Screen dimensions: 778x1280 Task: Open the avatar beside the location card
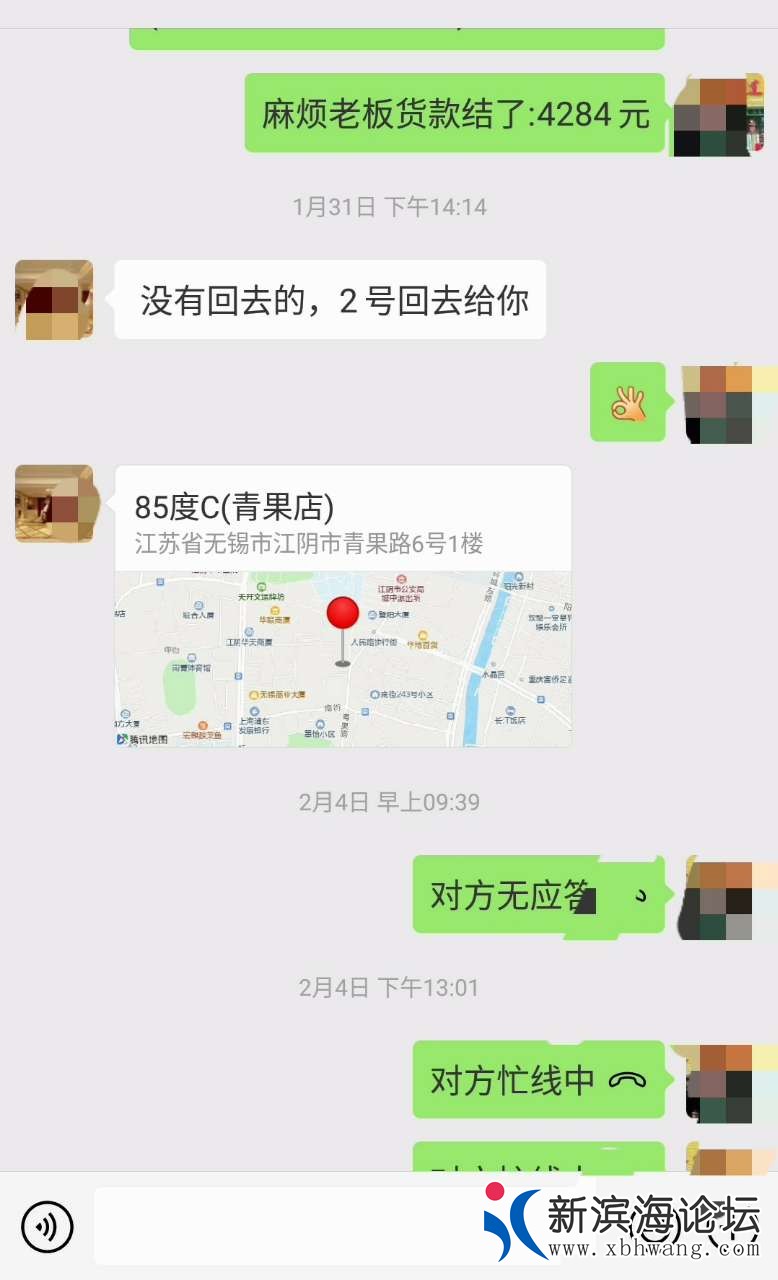(x=54, y=504)
